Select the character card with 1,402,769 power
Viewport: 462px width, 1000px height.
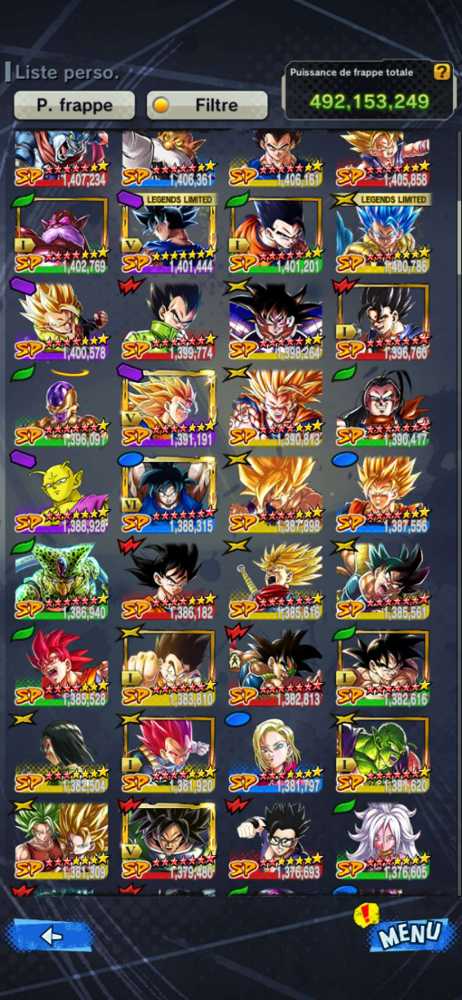point(61,235)
